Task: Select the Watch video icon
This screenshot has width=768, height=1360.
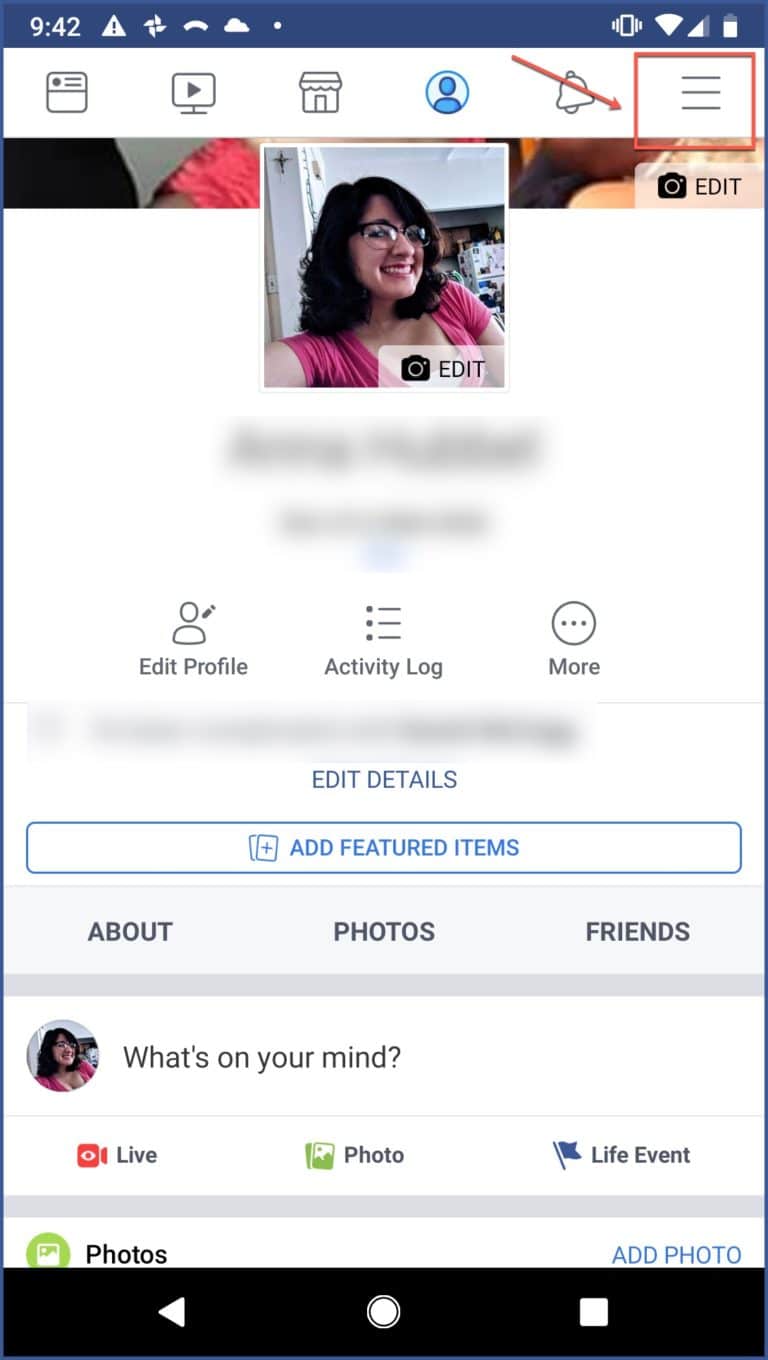Action: click(x=194, y=91)
